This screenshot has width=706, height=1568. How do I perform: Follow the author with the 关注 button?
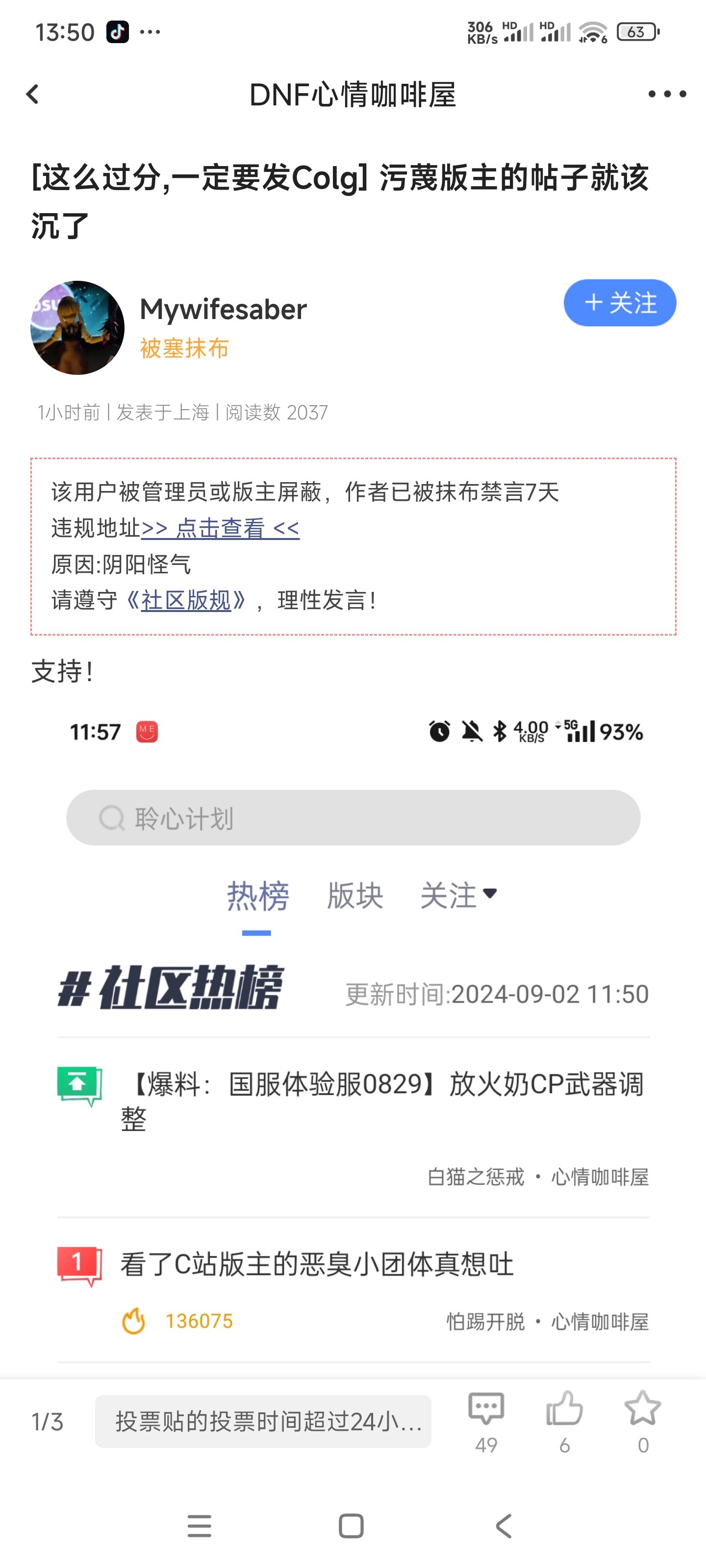[x=620, y=303]
